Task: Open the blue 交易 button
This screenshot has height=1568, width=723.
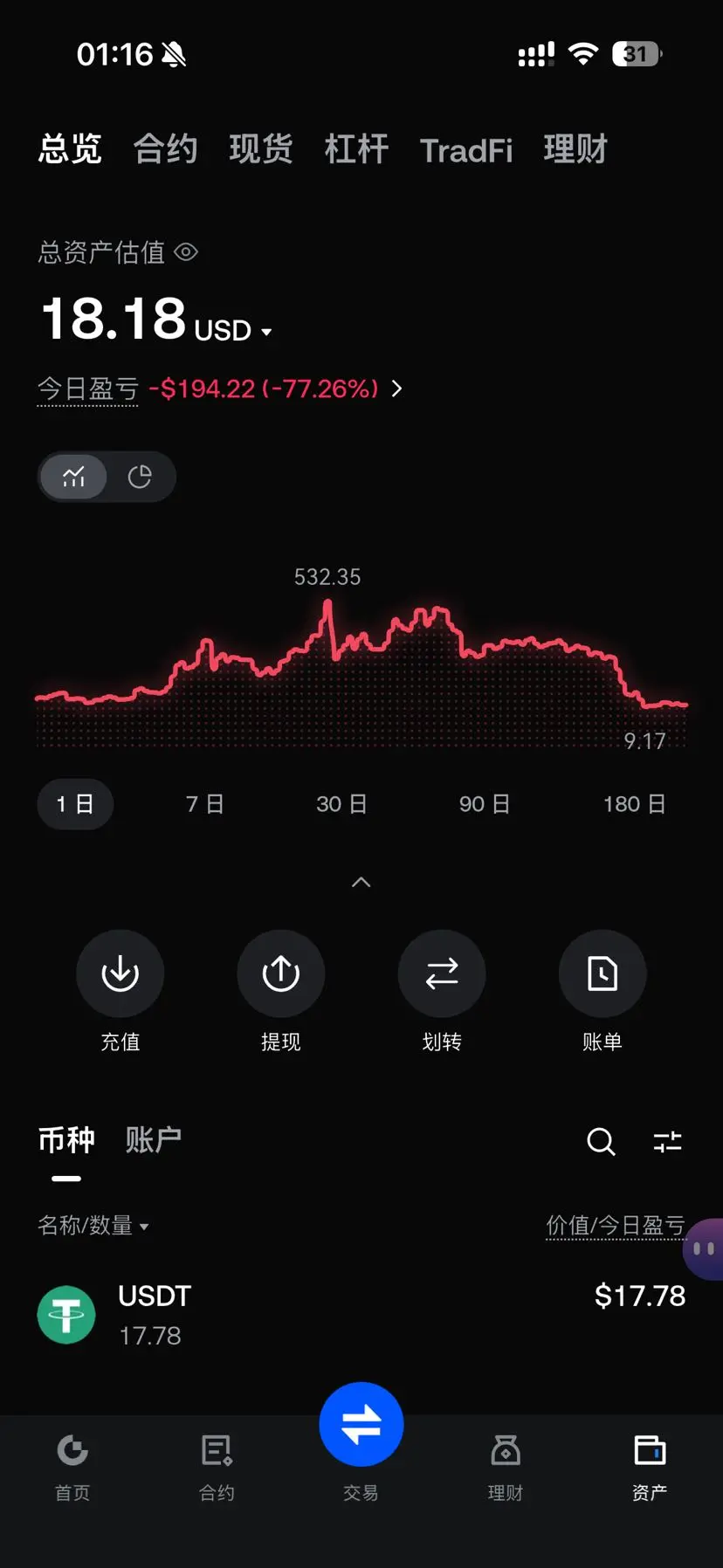Action: pyautogui.click(x=361, y=1425)
